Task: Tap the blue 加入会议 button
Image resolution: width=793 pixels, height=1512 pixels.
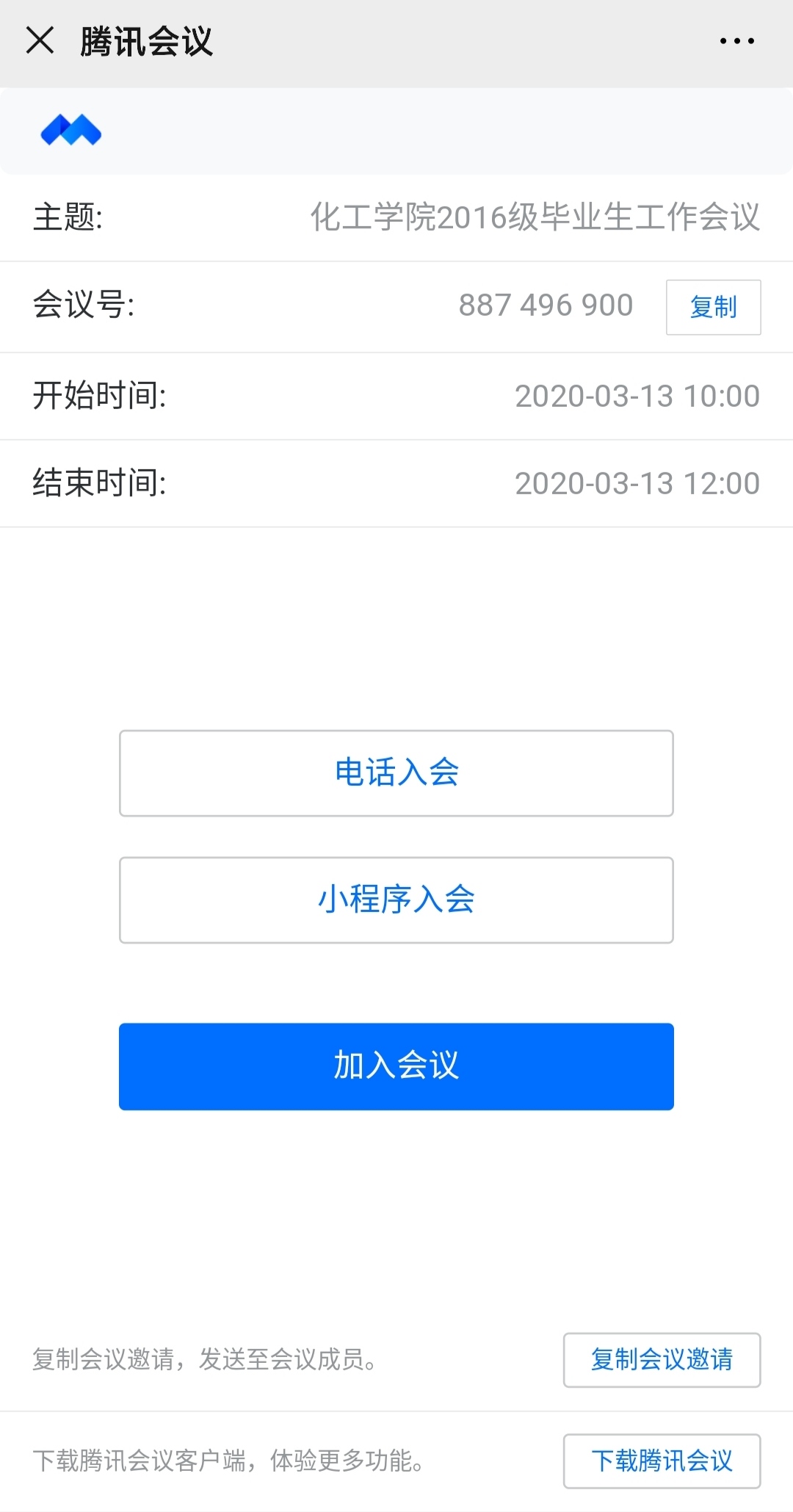Action: 396,1066
